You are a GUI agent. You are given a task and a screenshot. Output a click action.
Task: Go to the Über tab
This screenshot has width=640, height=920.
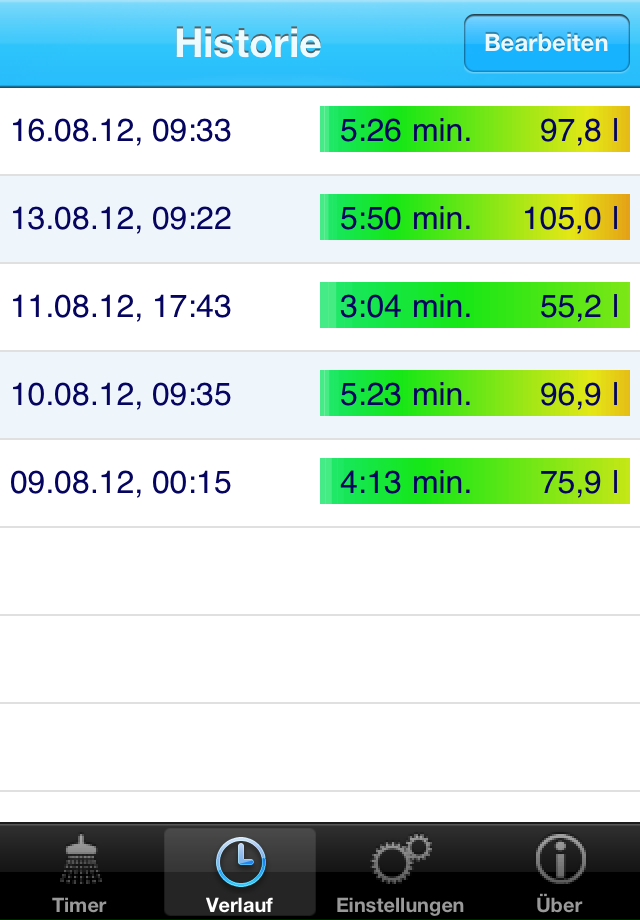[x=560, y=872]
